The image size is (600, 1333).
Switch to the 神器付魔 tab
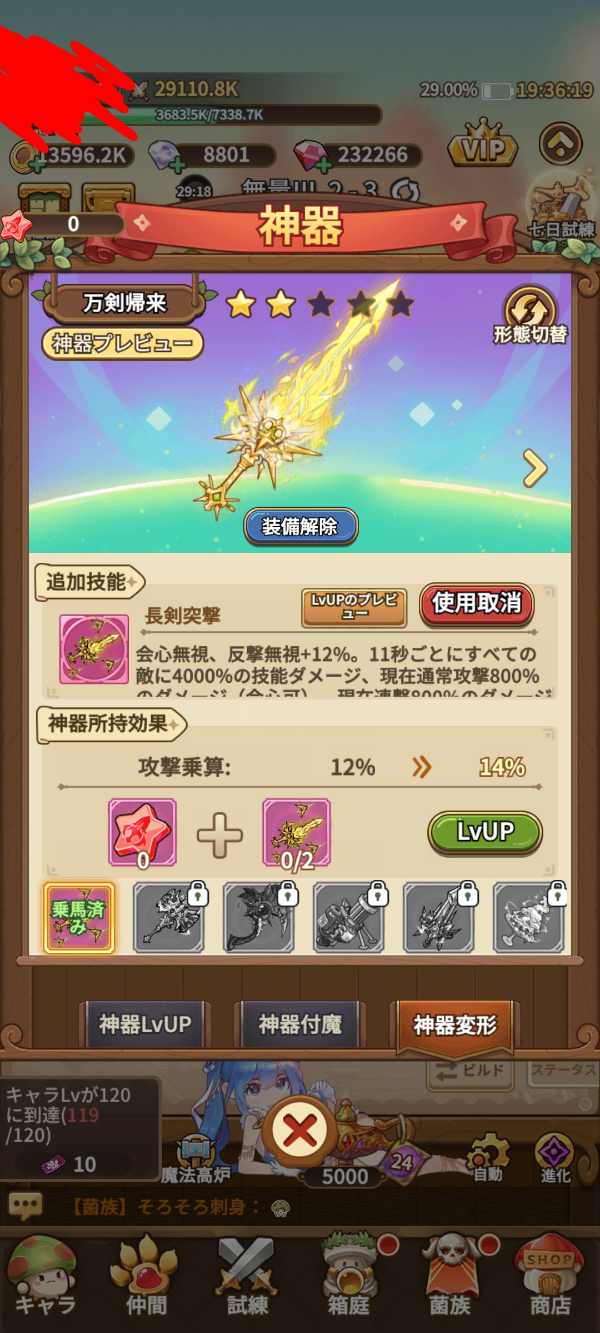[300, 1025]
